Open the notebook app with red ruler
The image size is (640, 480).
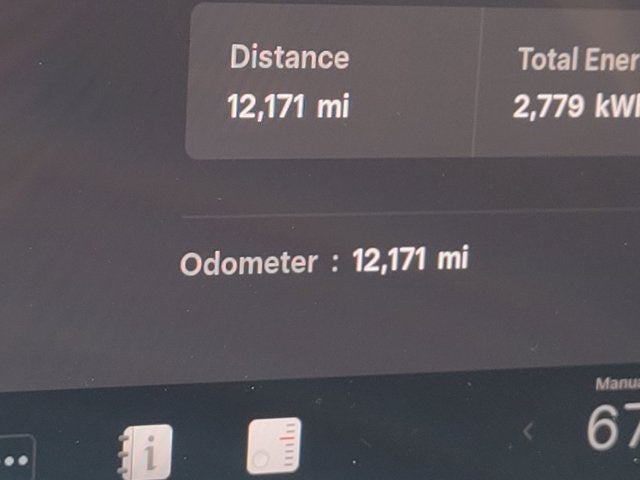pos(273,446)
